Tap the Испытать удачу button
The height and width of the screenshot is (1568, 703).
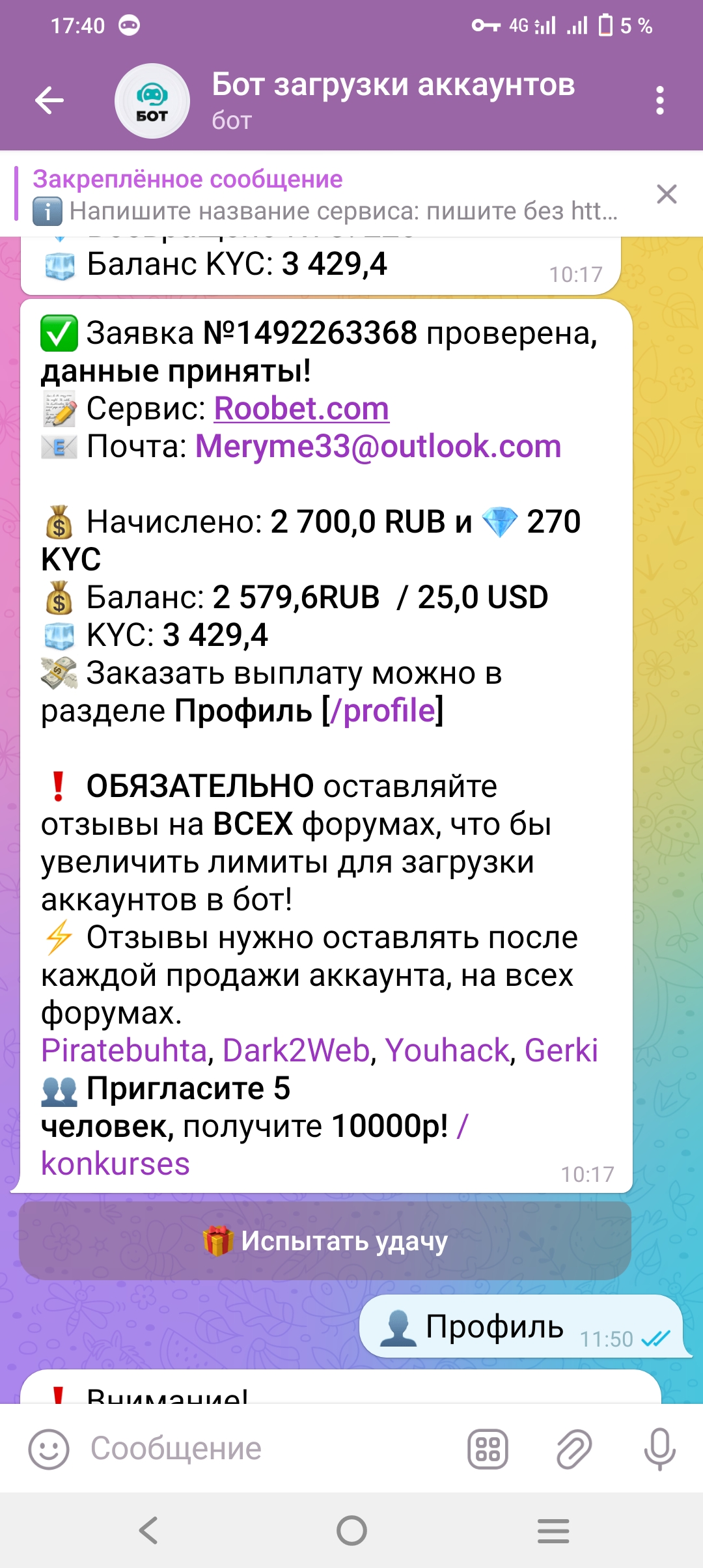point(325,1241)
